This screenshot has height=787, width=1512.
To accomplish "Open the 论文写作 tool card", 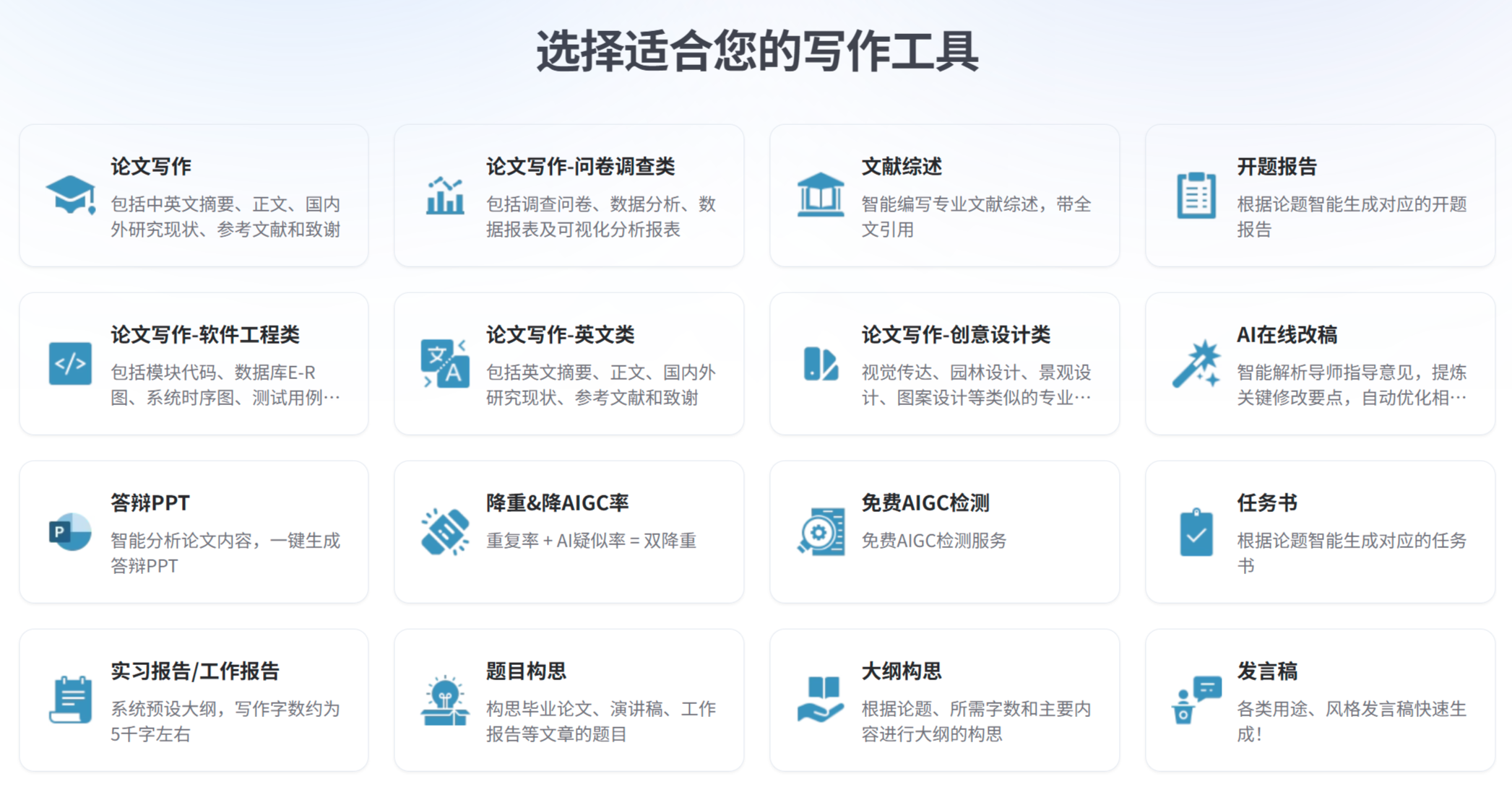I will click(194, 196).
